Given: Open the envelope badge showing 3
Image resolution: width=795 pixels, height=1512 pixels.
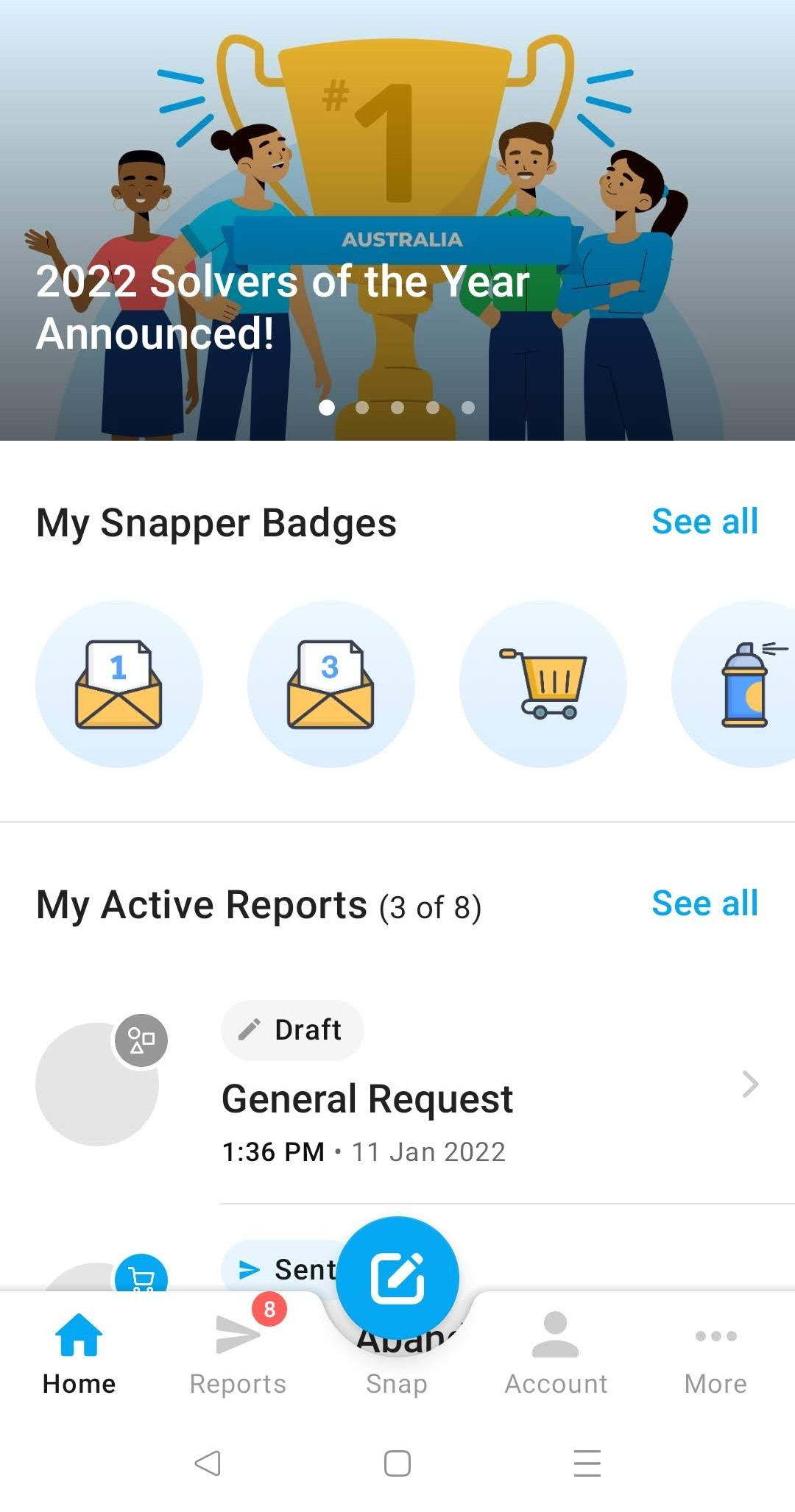Looking at the screenshot, I should click(331, 684).
